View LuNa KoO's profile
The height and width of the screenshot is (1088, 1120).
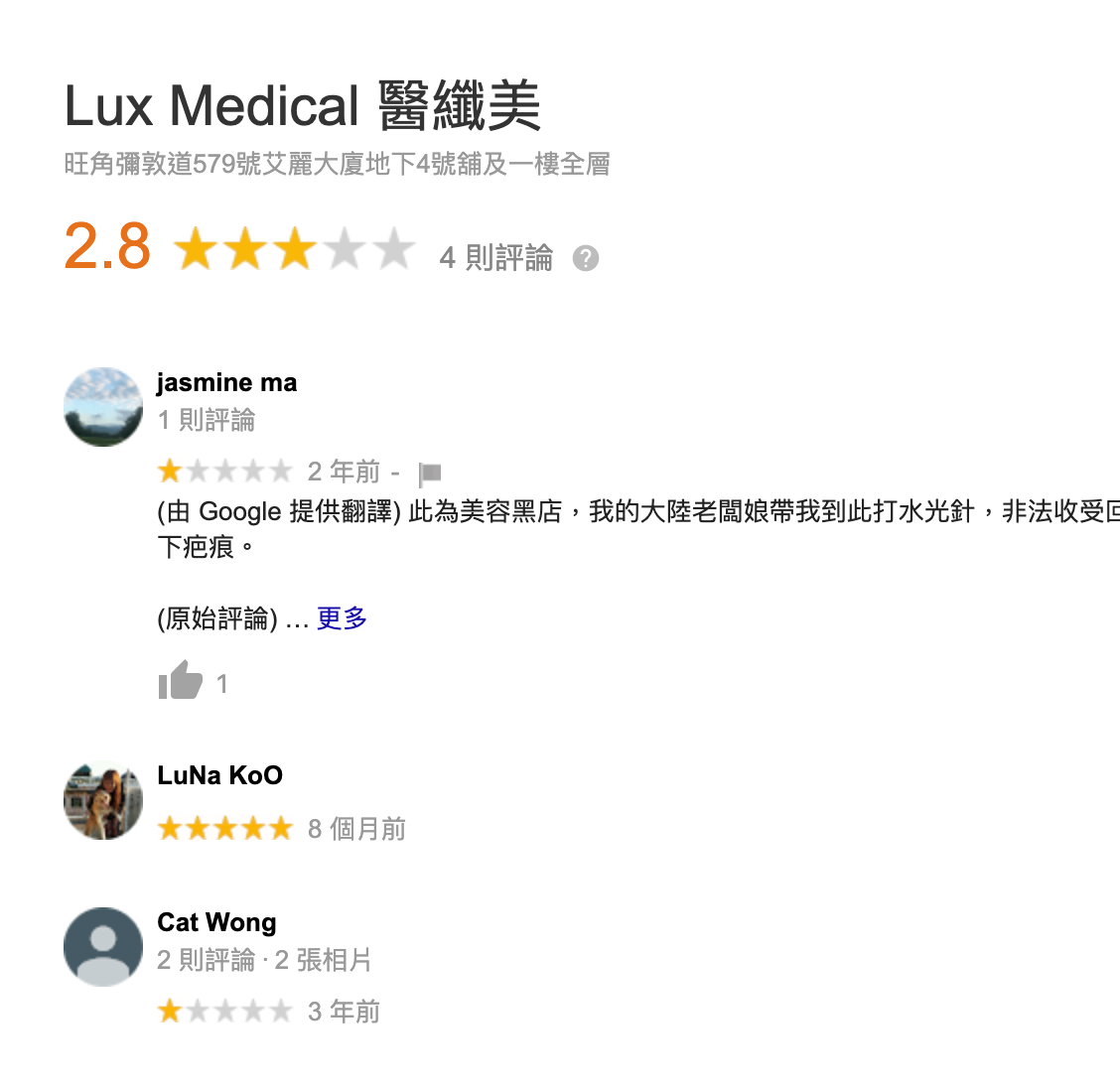(x=219, y=775)
